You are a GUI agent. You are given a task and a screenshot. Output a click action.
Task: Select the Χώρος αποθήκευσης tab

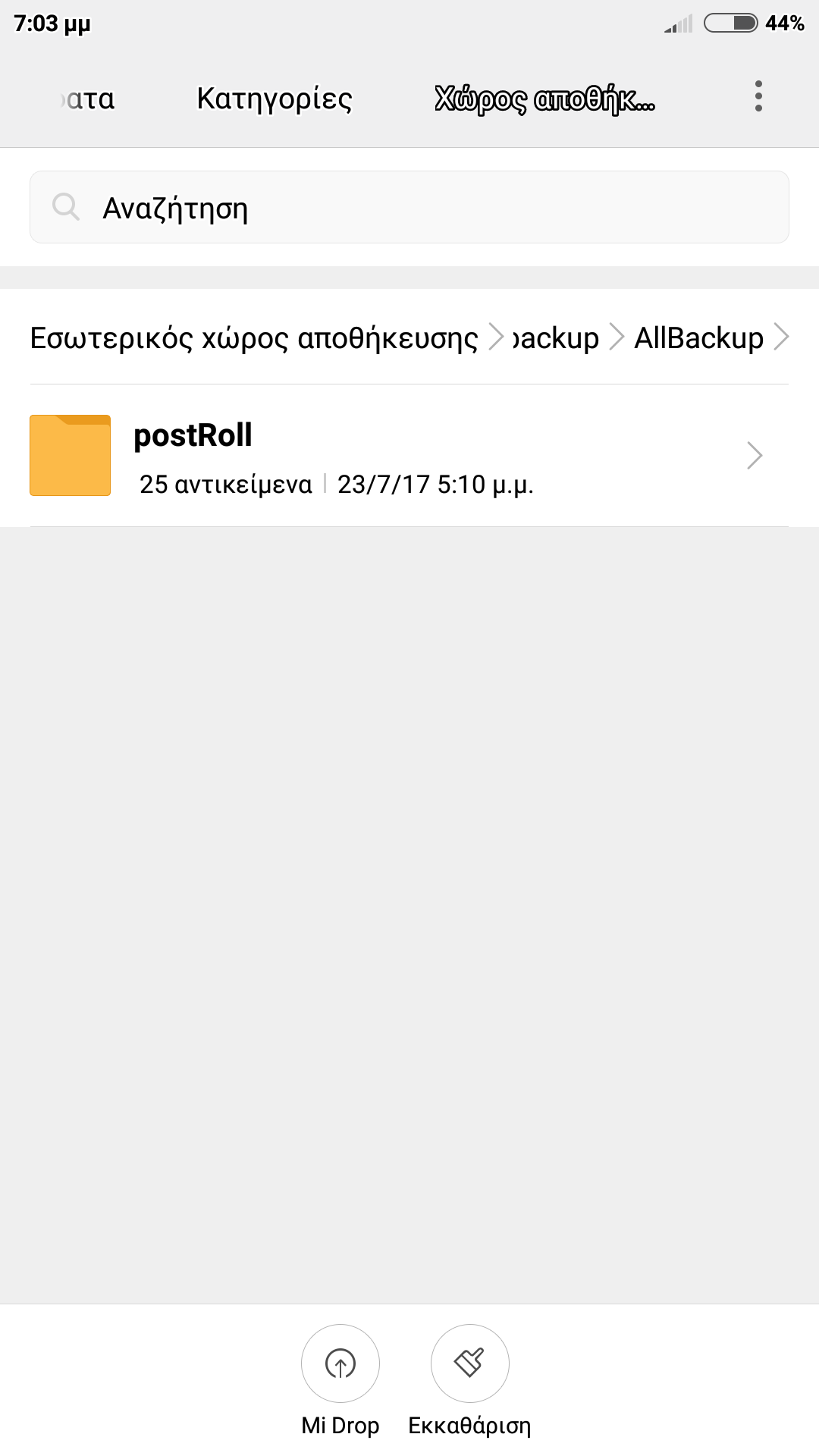click(544, 99)
